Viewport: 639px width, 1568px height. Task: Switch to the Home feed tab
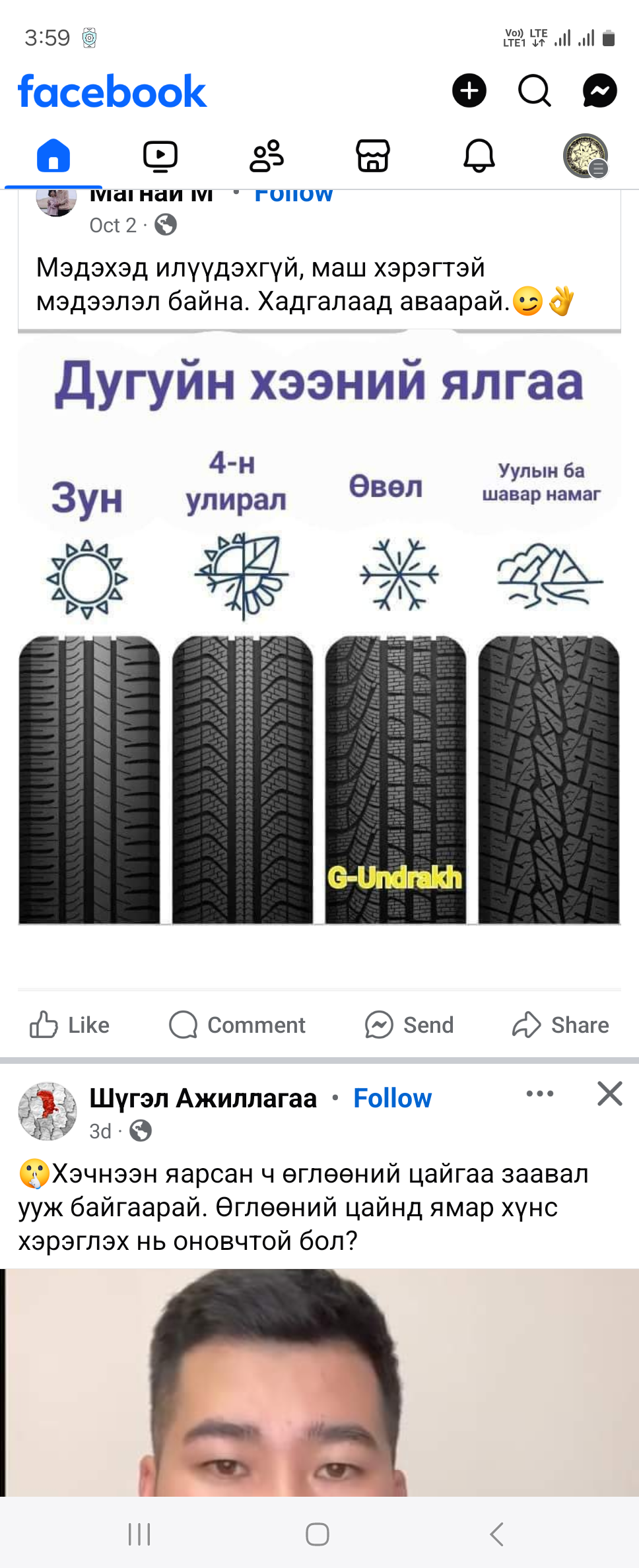coord(53,156)
